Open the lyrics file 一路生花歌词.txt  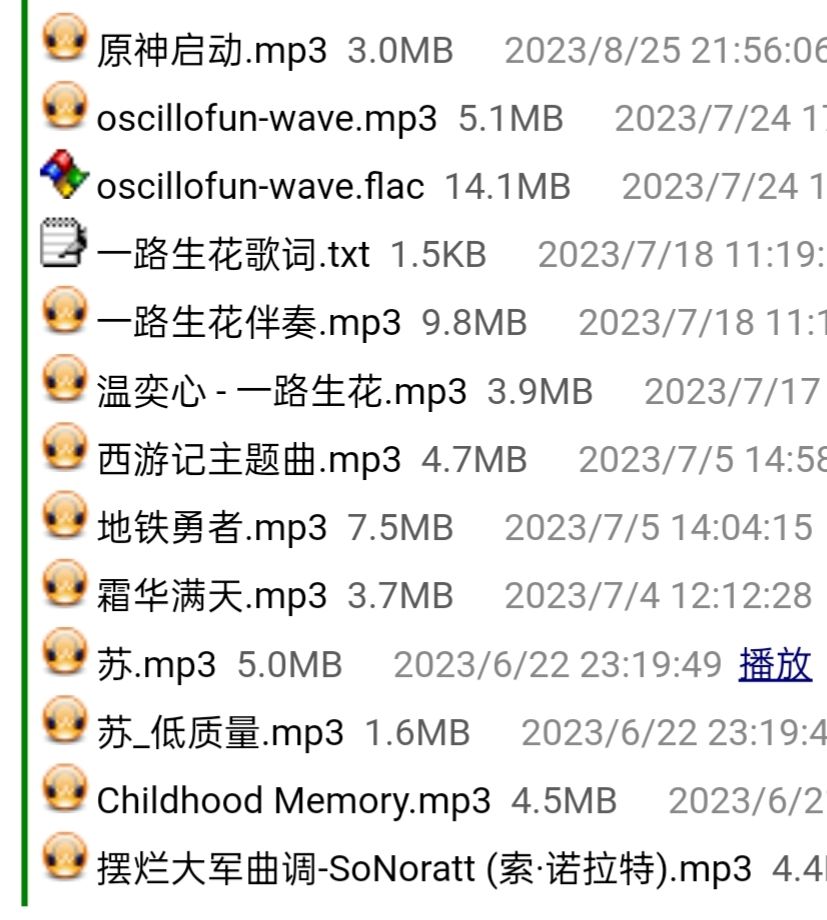tap(232, 254)
